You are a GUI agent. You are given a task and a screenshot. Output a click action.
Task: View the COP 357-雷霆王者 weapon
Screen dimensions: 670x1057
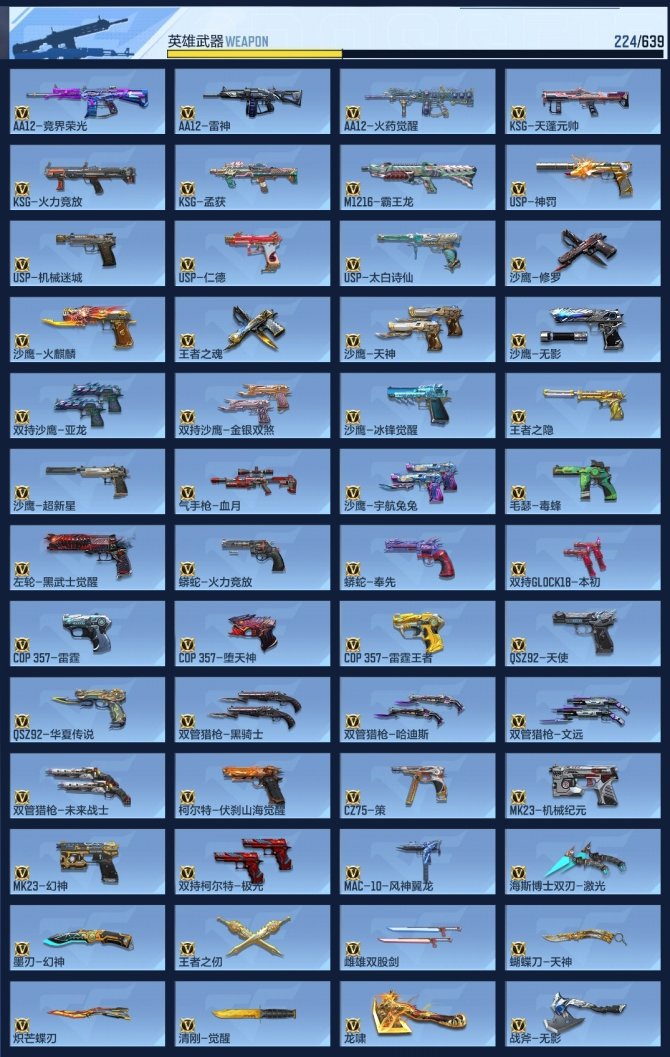point(417,633)
